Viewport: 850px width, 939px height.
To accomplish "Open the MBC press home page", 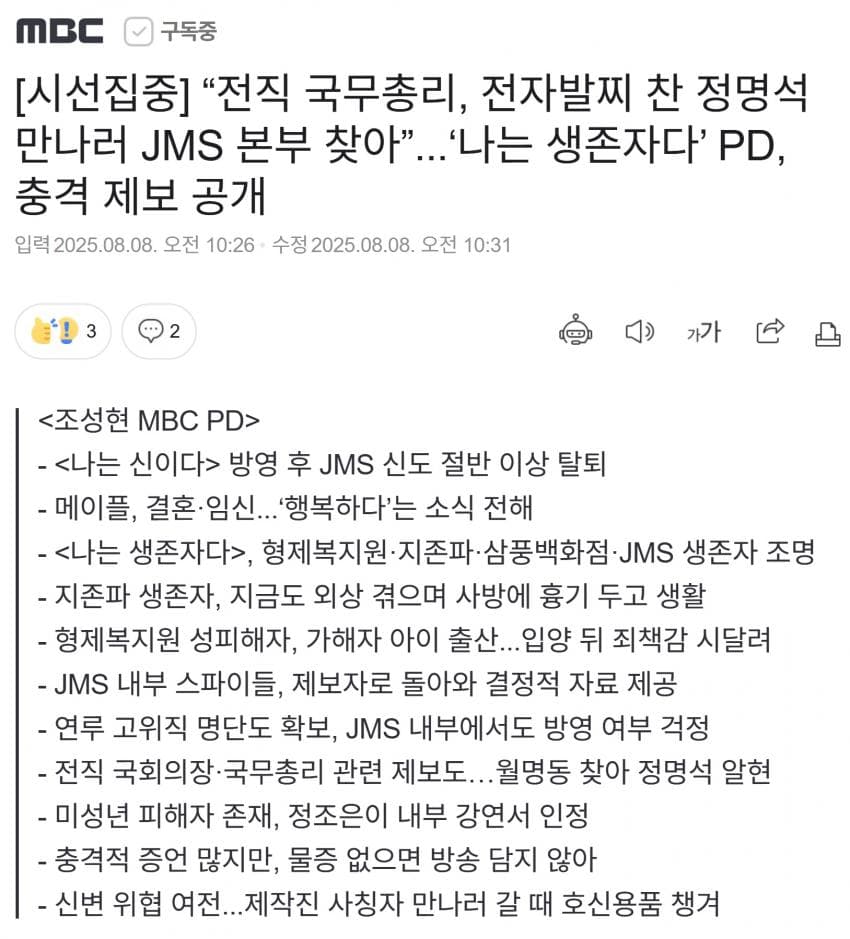I will (60, 32).
